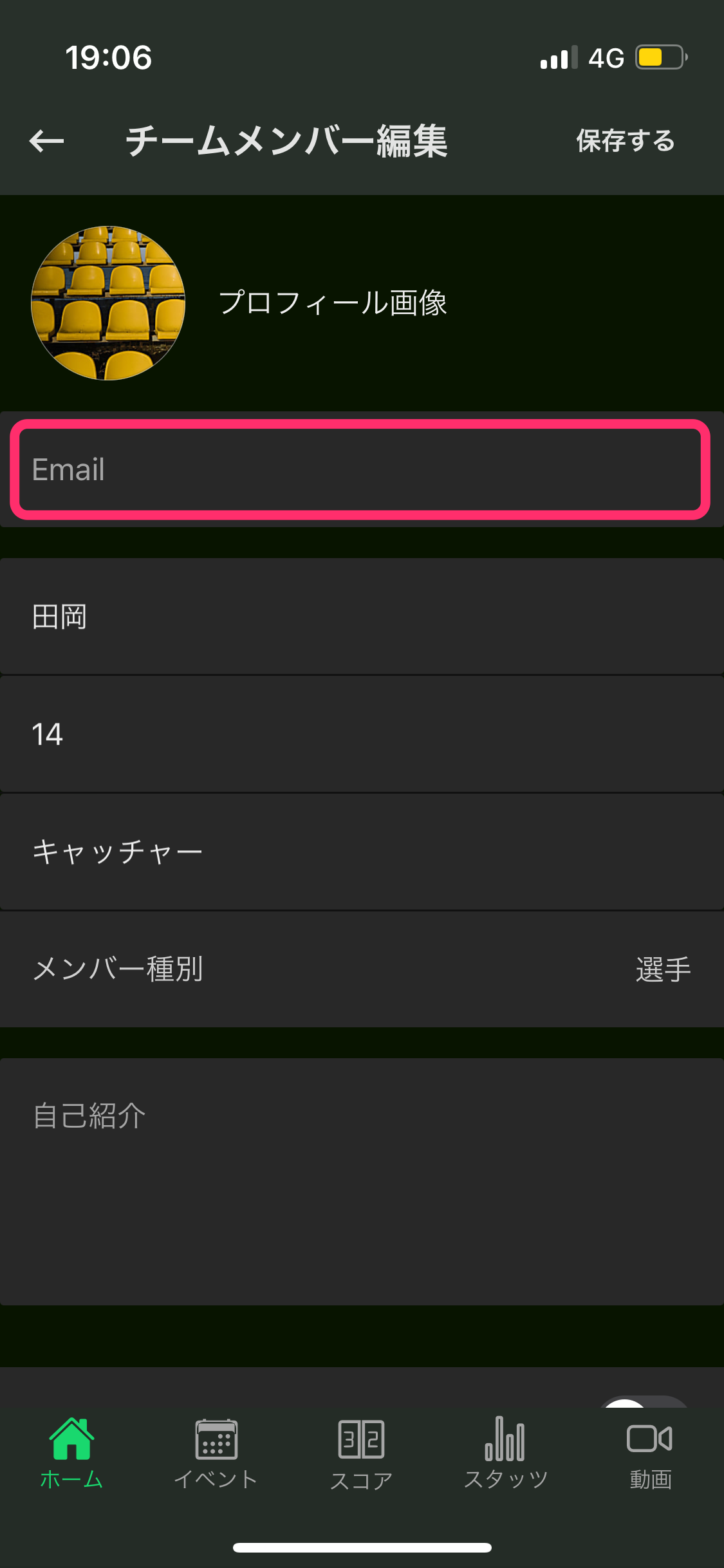Image resolution: width=724 pixels, height=1568 pixels.
Task: Open the メンバー種別 selector
Action: click(362, 969)
